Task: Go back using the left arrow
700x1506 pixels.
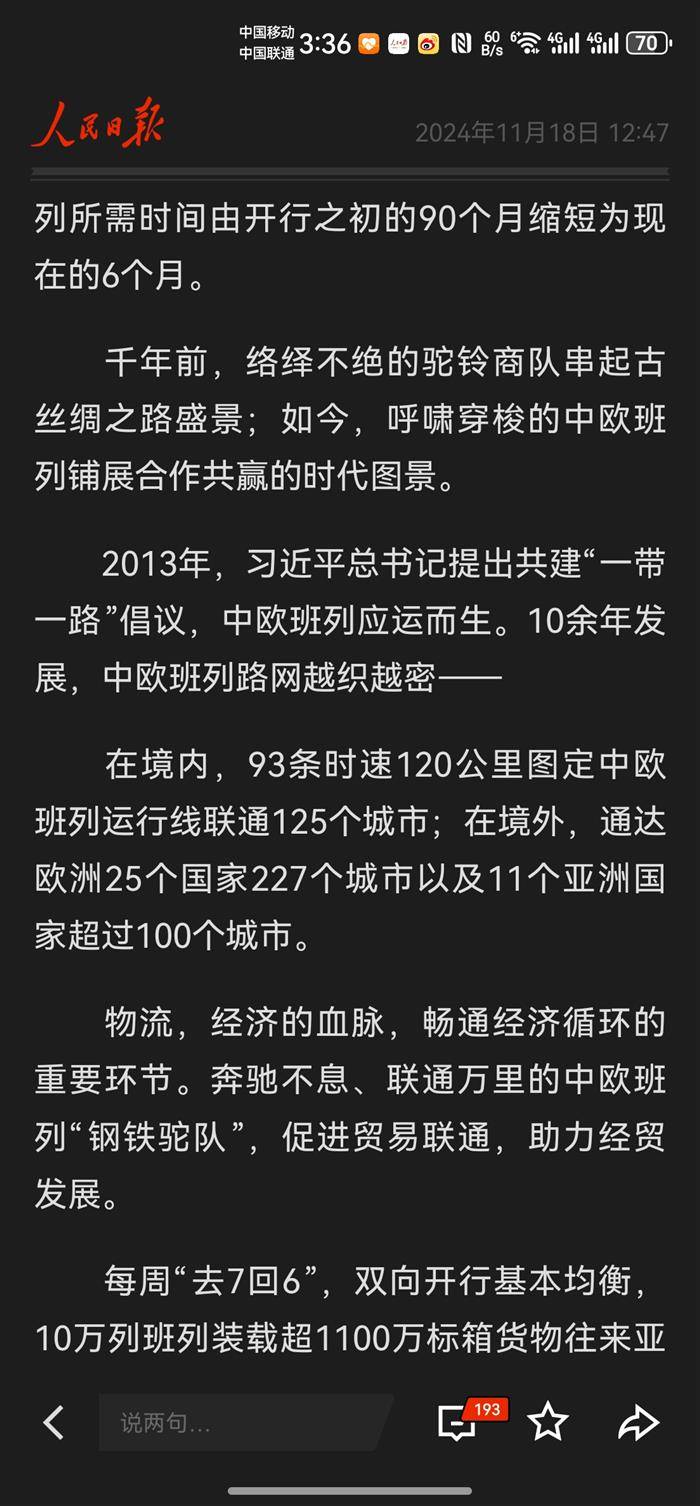Action: tap(54, 1422)
